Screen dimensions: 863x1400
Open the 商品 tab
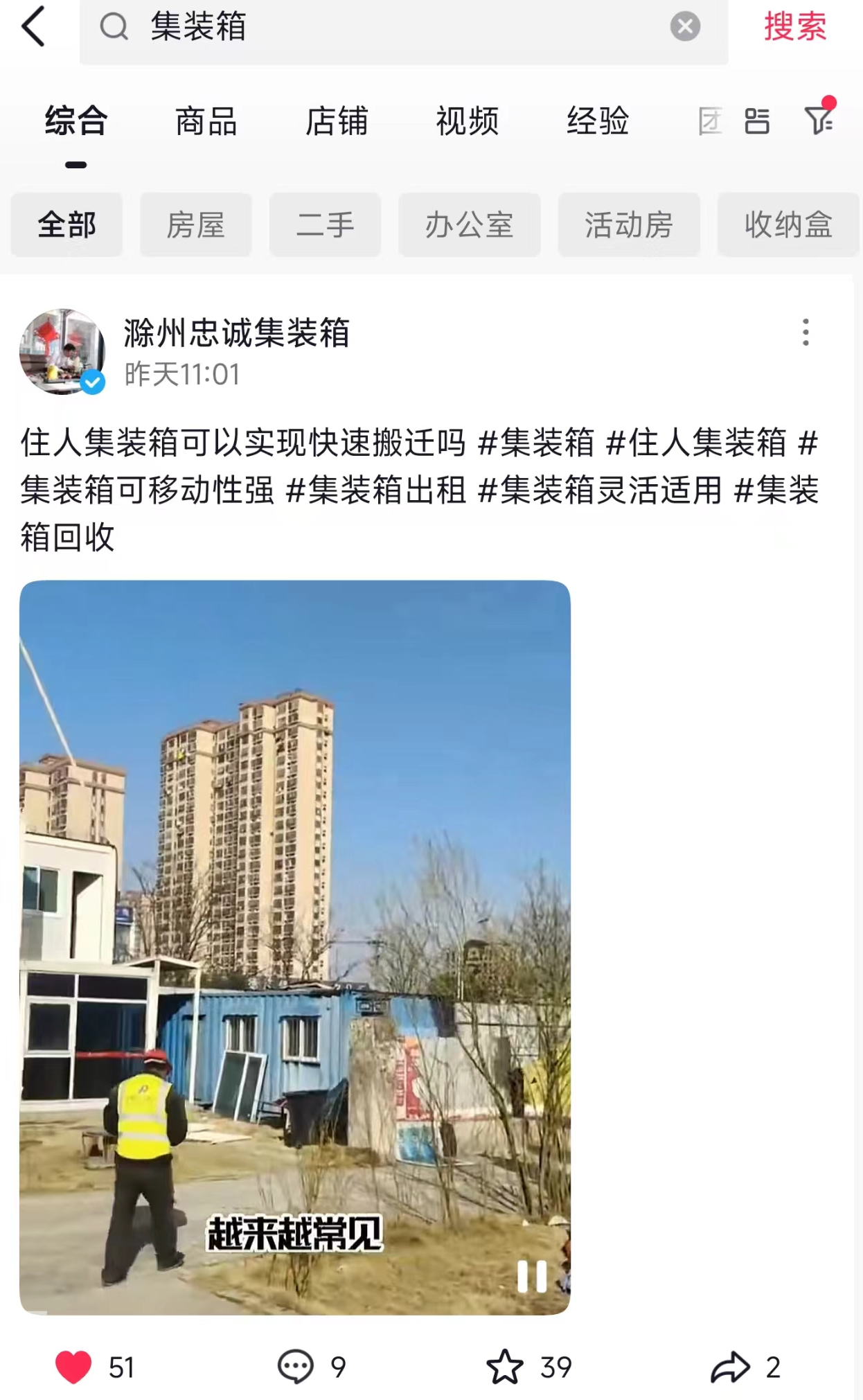click(206, 122)
